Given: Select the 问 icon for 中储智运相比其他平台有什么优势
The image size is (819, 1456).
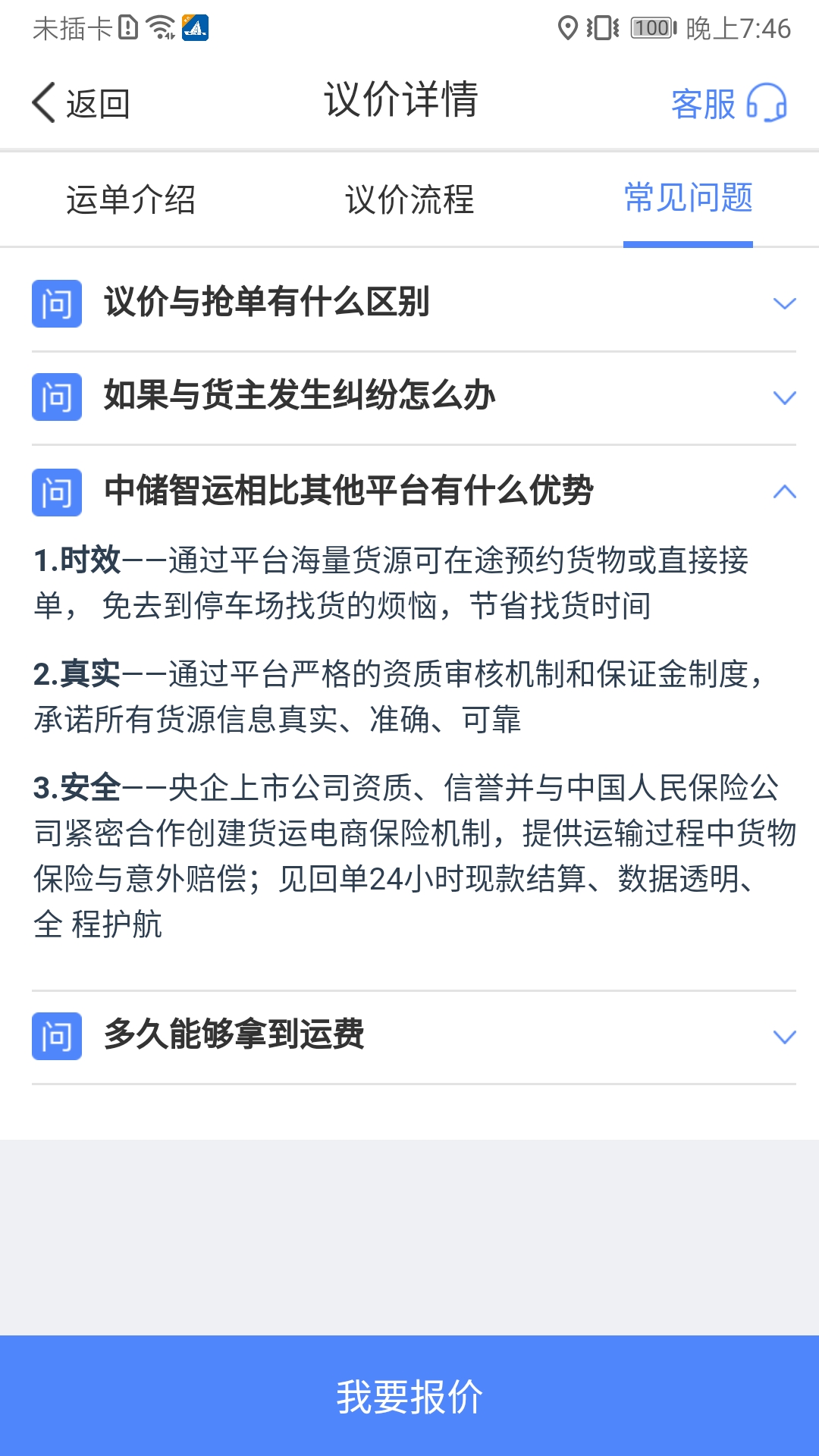Looking at the screenshot, I should (56, 489).
